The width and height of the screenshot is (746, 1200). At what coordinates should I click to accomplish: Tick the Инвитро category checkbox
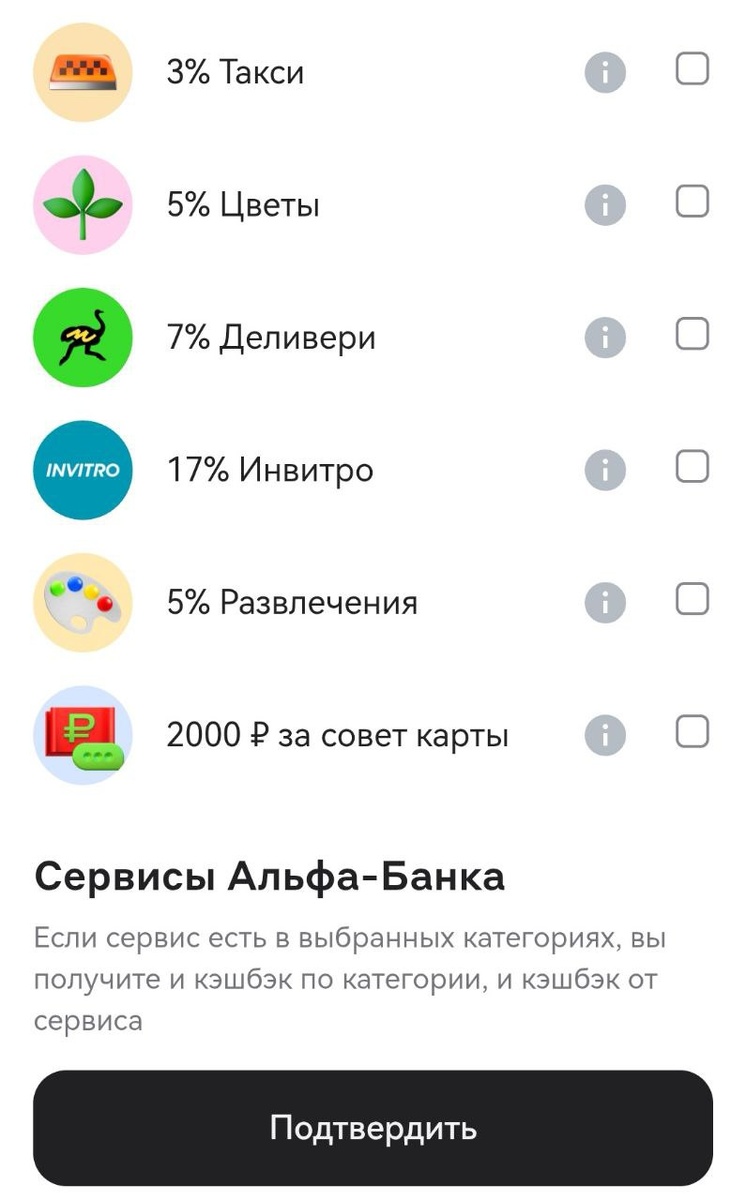(x=691, y=469)
